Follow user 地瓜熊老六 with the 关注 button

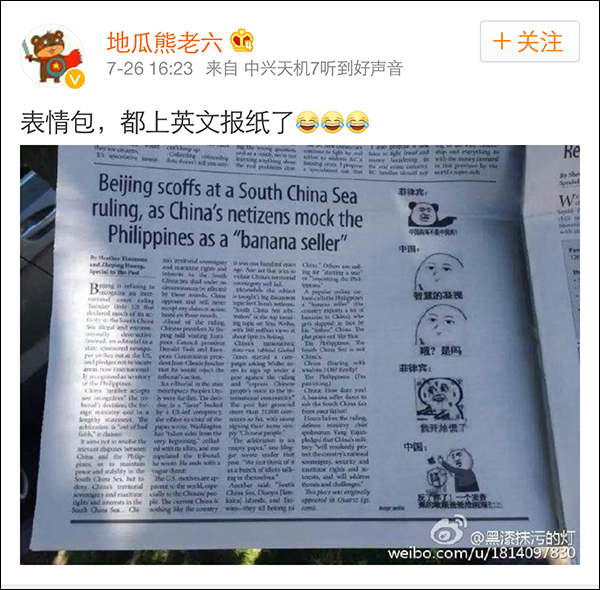(528, 43)
